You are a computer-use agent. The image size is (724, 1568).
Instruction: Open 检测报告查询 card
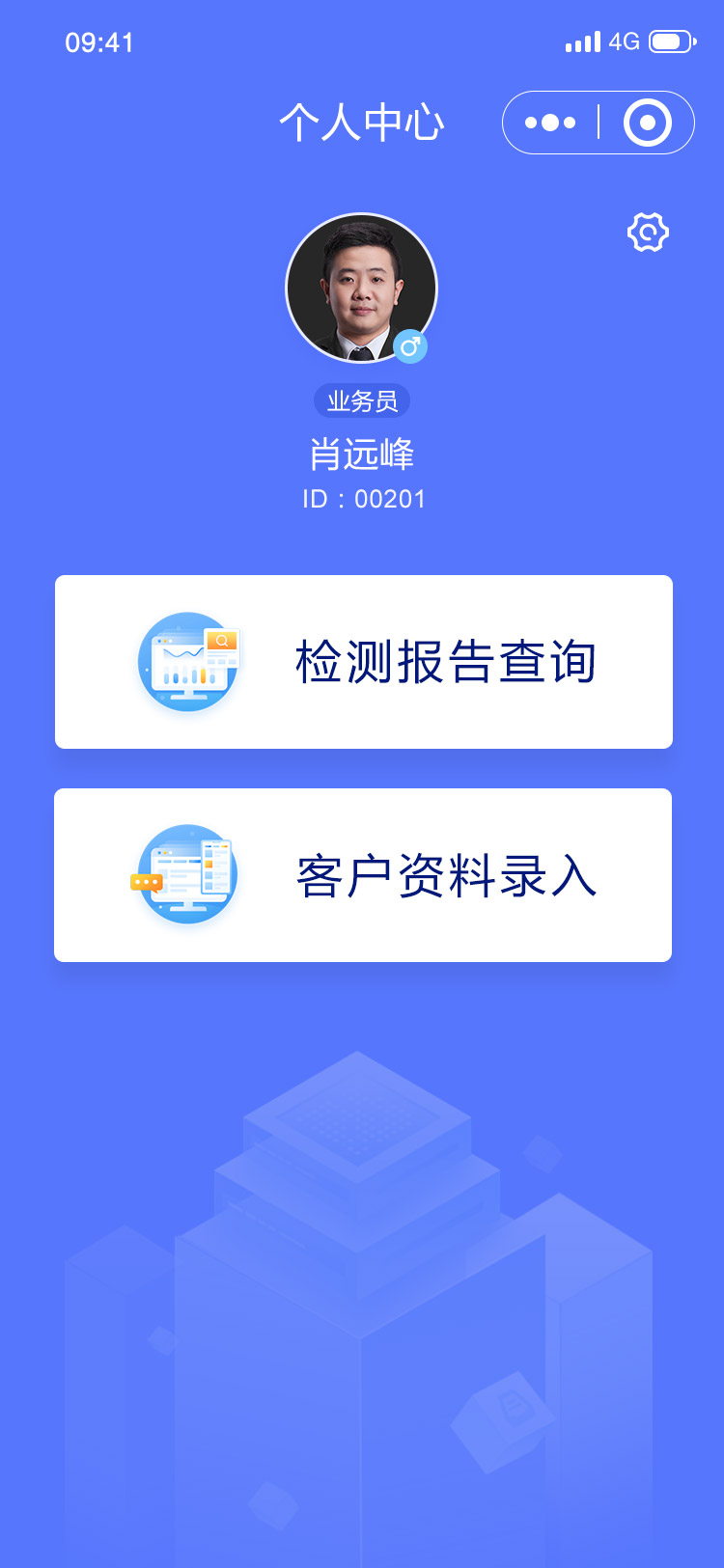pyautogui.click(x=363, y=662)
